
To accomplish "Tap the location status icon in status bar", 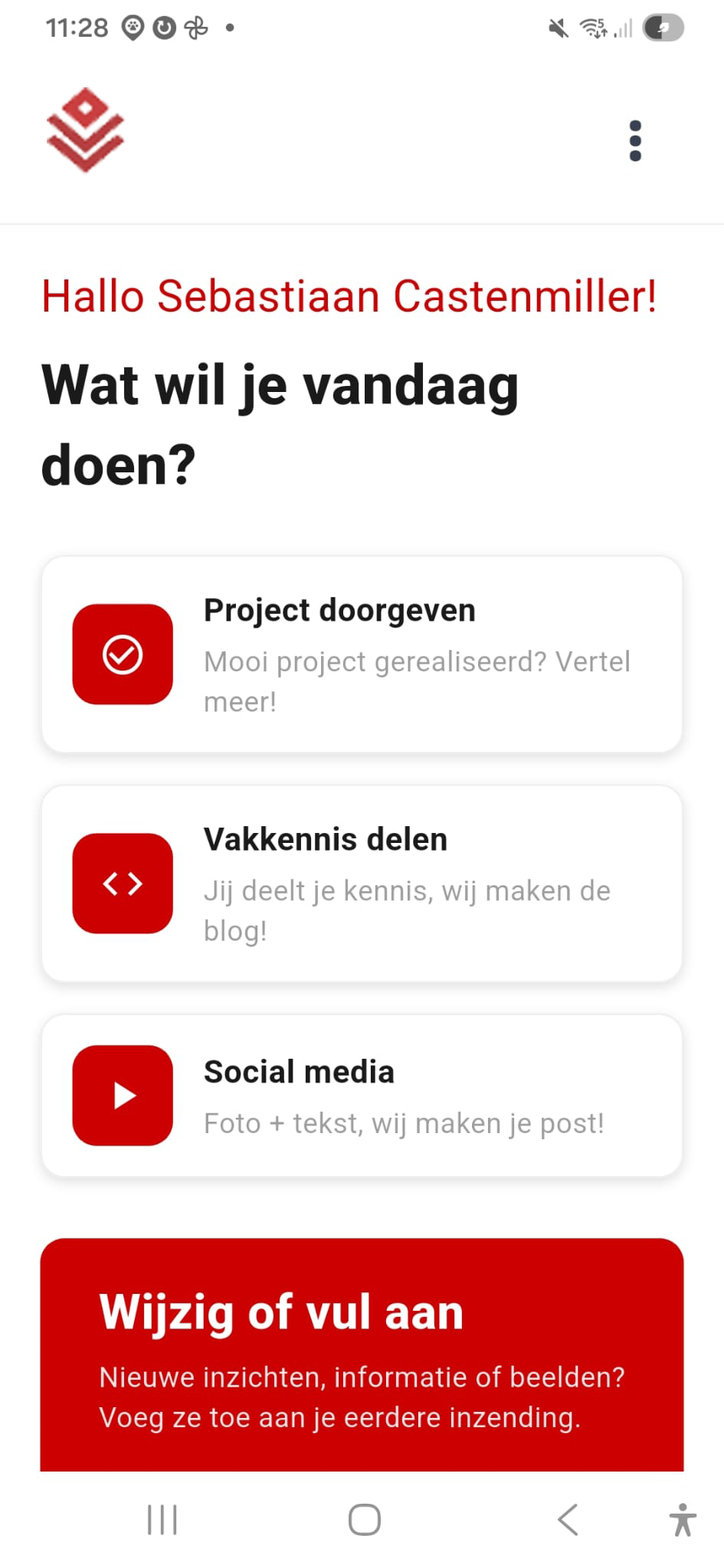I will coord(132,28).
